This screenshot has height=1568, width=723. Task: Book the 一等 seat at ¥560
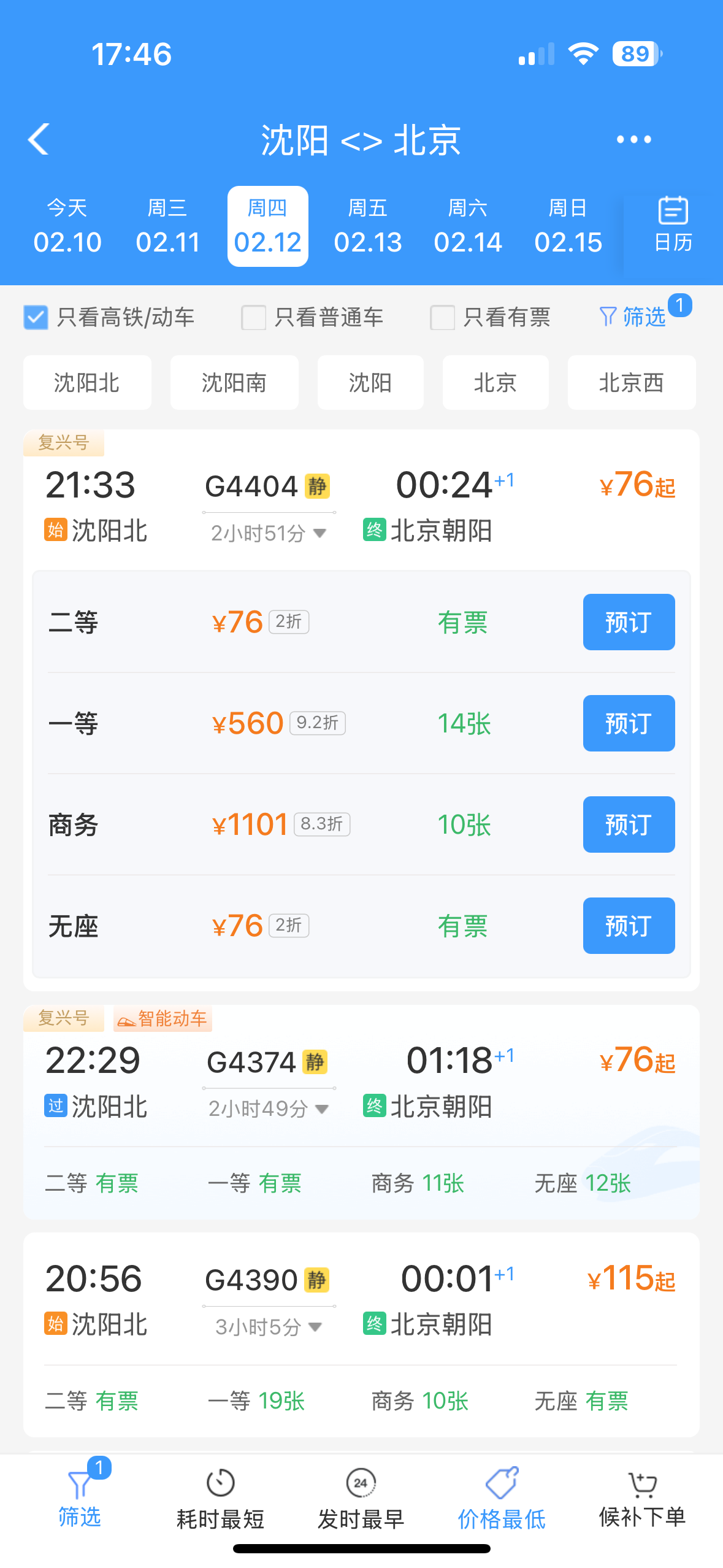point(628,723)
